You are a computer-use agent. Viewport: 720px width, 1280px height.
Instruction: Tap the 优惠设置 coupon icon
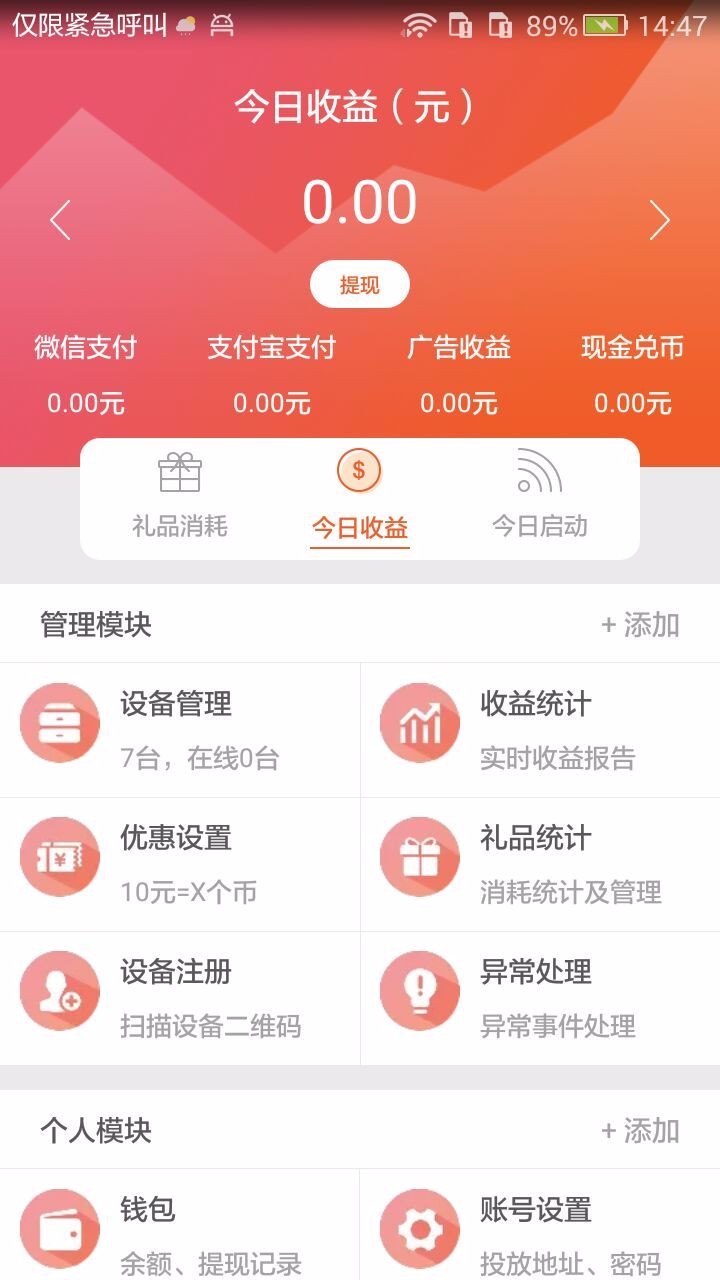[59, 857]
